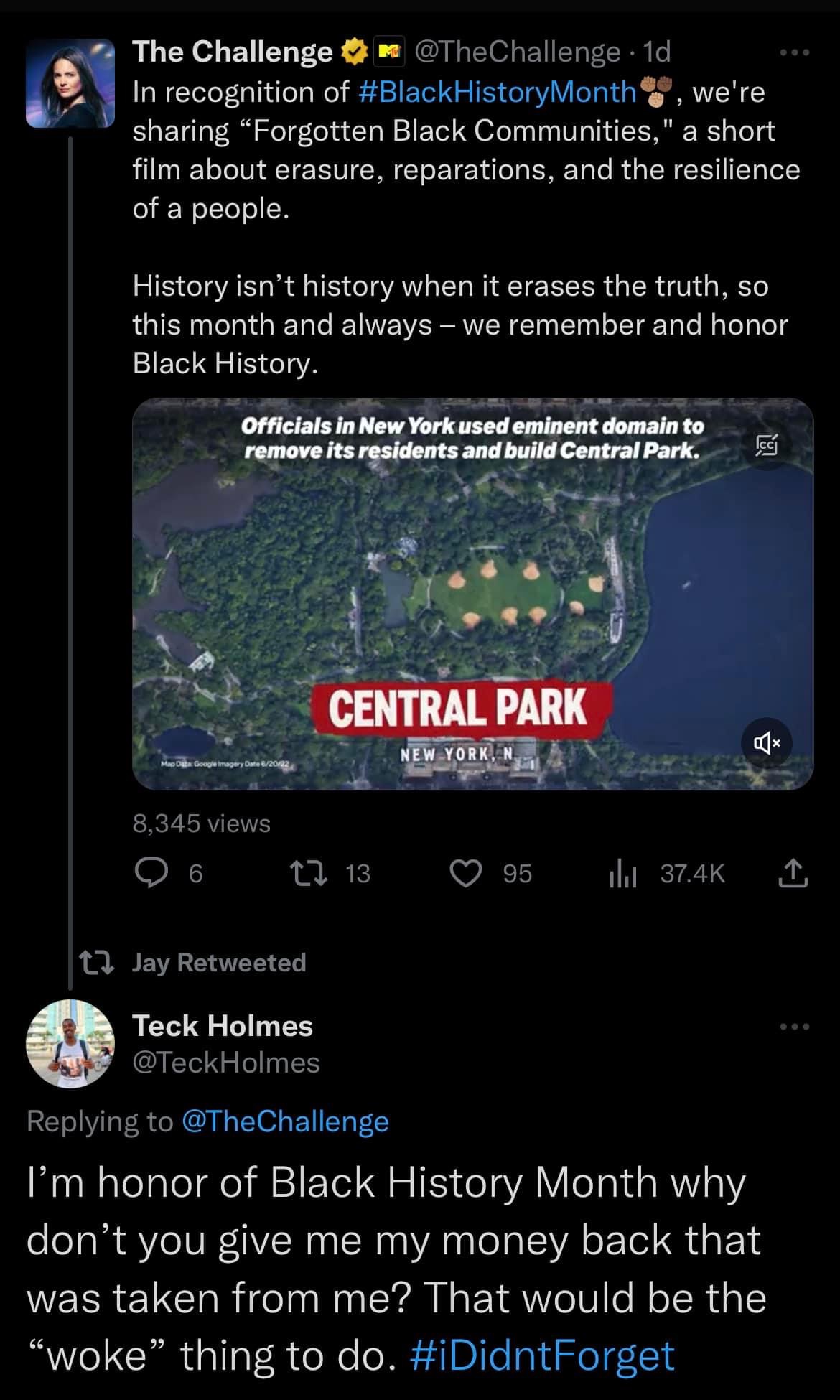View analytics for The Challenge's tweet
Image resolution: width=840 pixels, height=1400 pixels.
pos(666,874)
